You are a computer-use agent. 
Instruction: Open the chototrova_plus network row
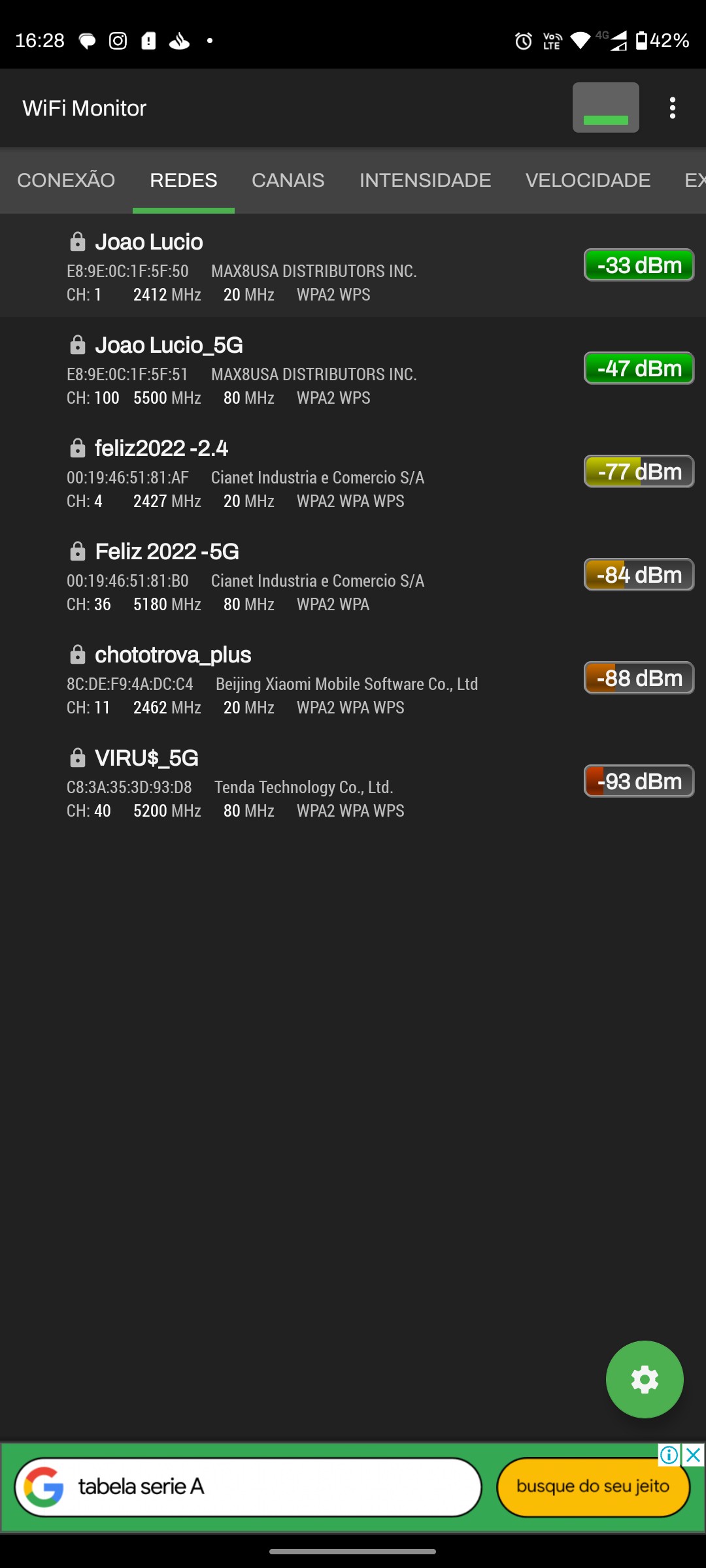[314, 679]
